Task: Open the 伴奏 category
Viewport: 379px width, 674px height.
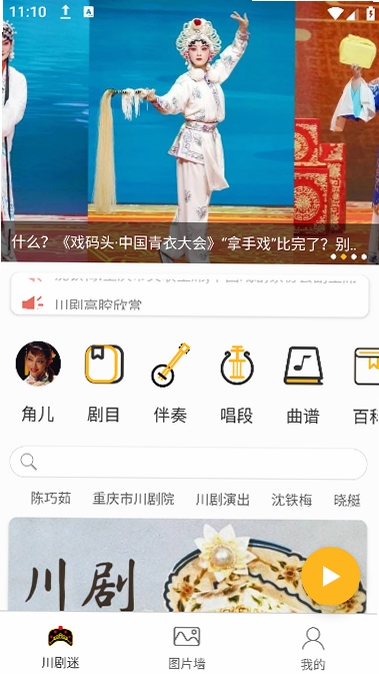Action: click(x=170, y=382)
